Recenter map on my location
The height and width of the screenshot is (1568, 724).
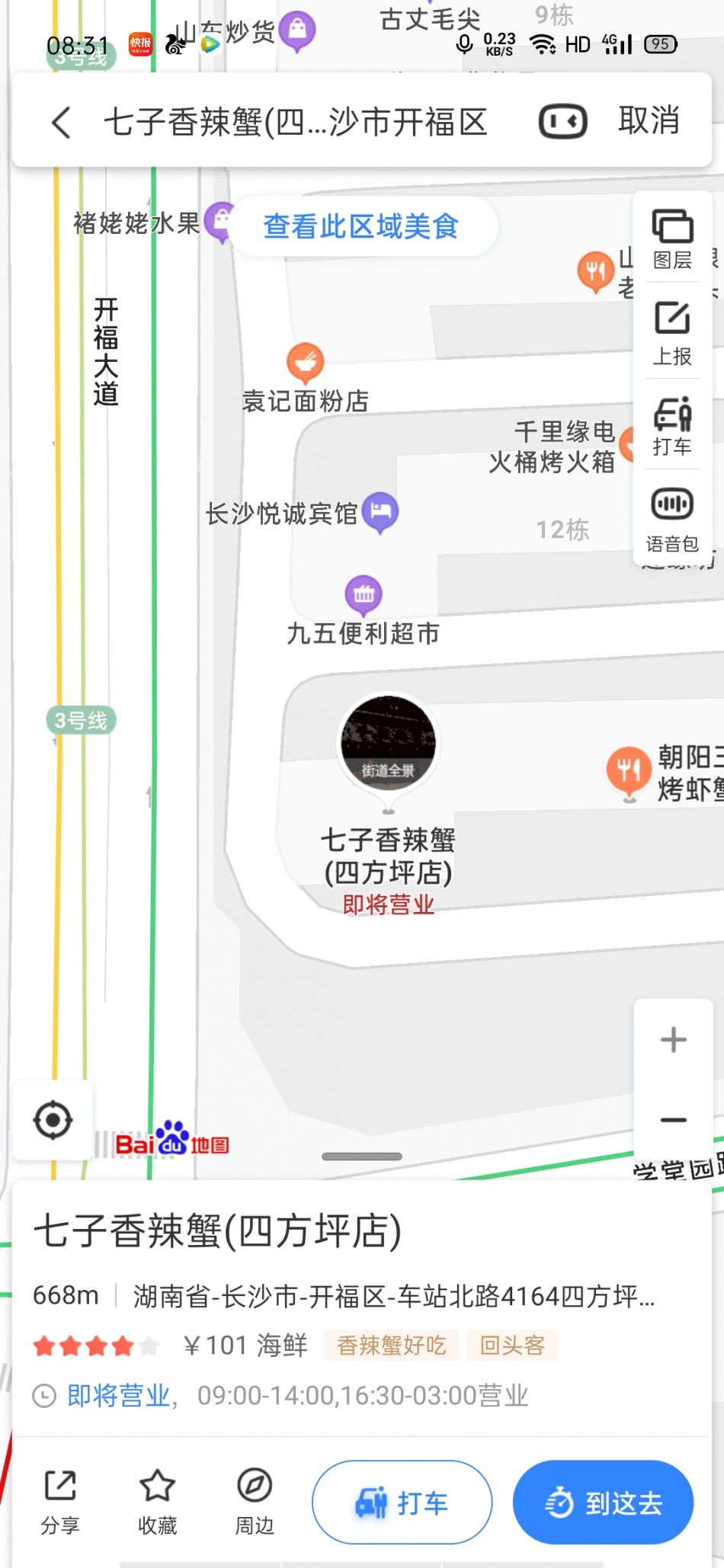coord(53,1120)
